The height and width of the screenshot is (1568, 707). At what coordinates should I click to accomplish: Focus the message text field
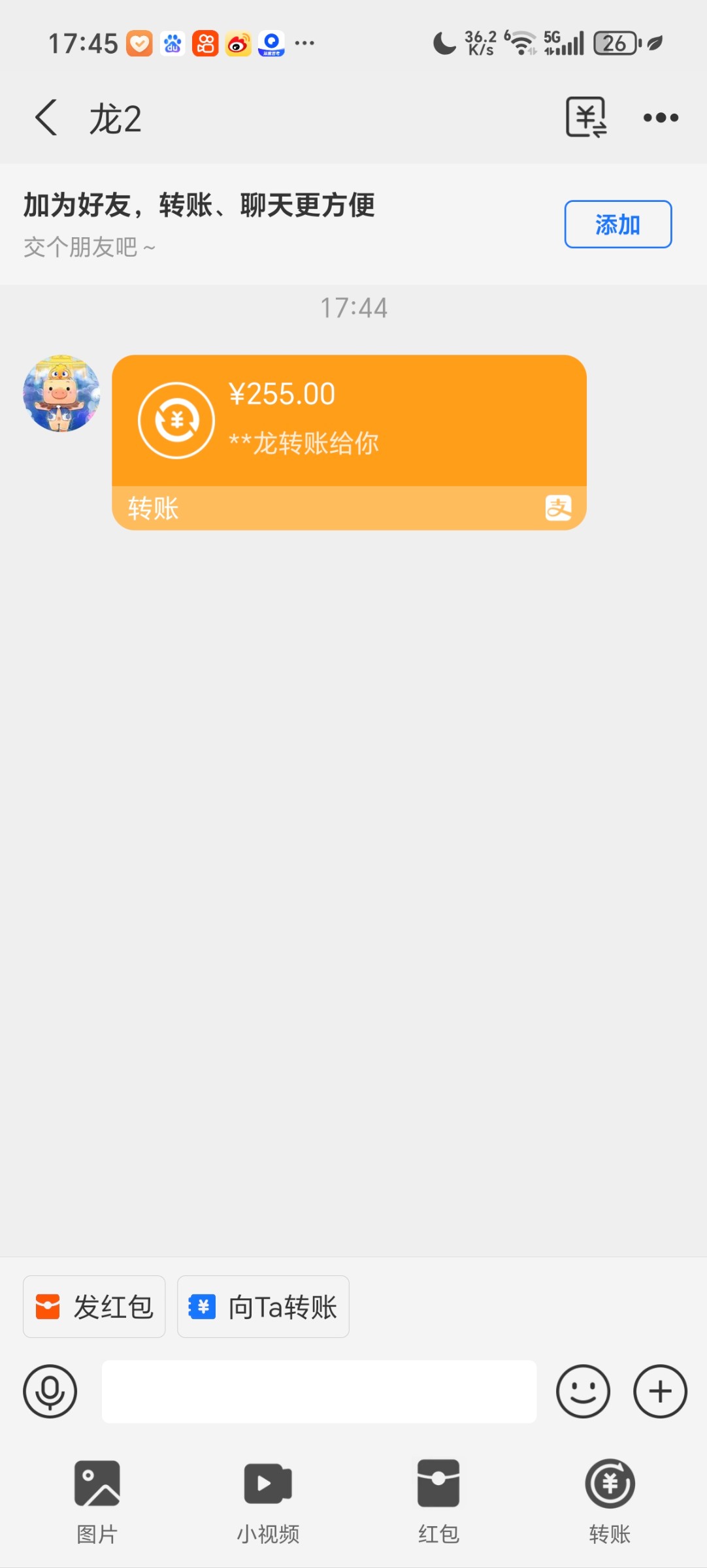click(x=319, y=1391)
